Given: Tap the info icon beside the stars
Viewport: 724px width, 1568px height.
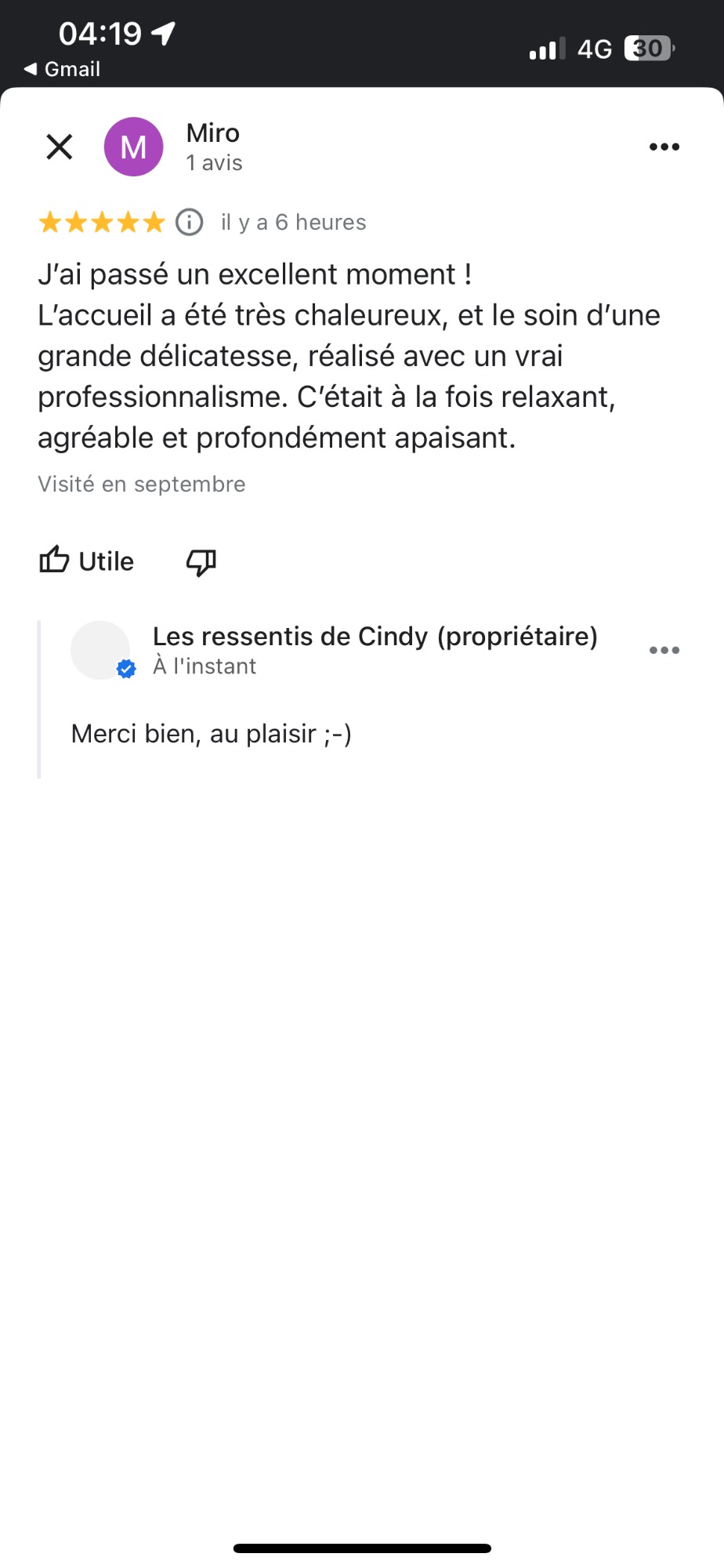Looking at the screenshot, I should point(189,223).
